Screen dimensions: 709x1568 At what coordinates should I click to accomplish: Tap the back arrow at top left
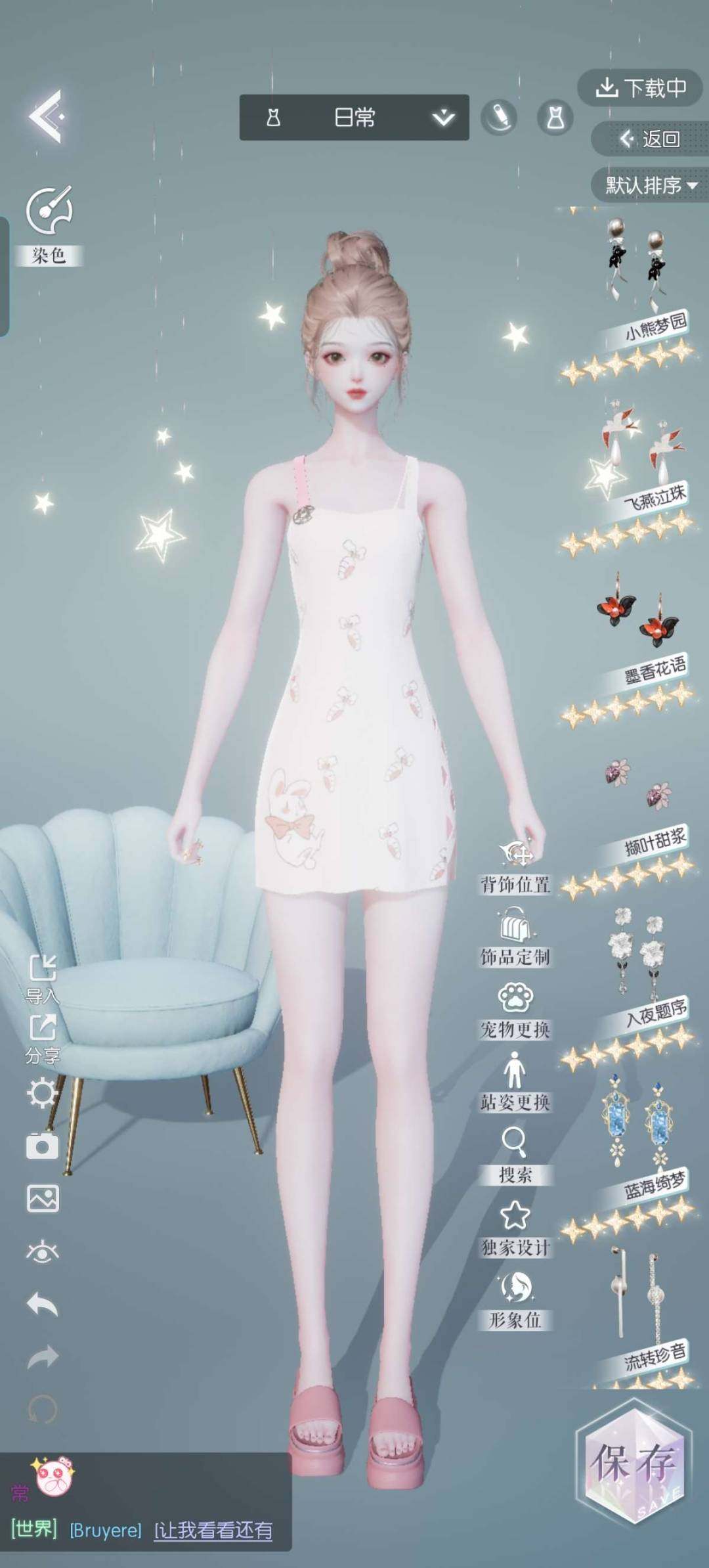(x=46, y=116)
